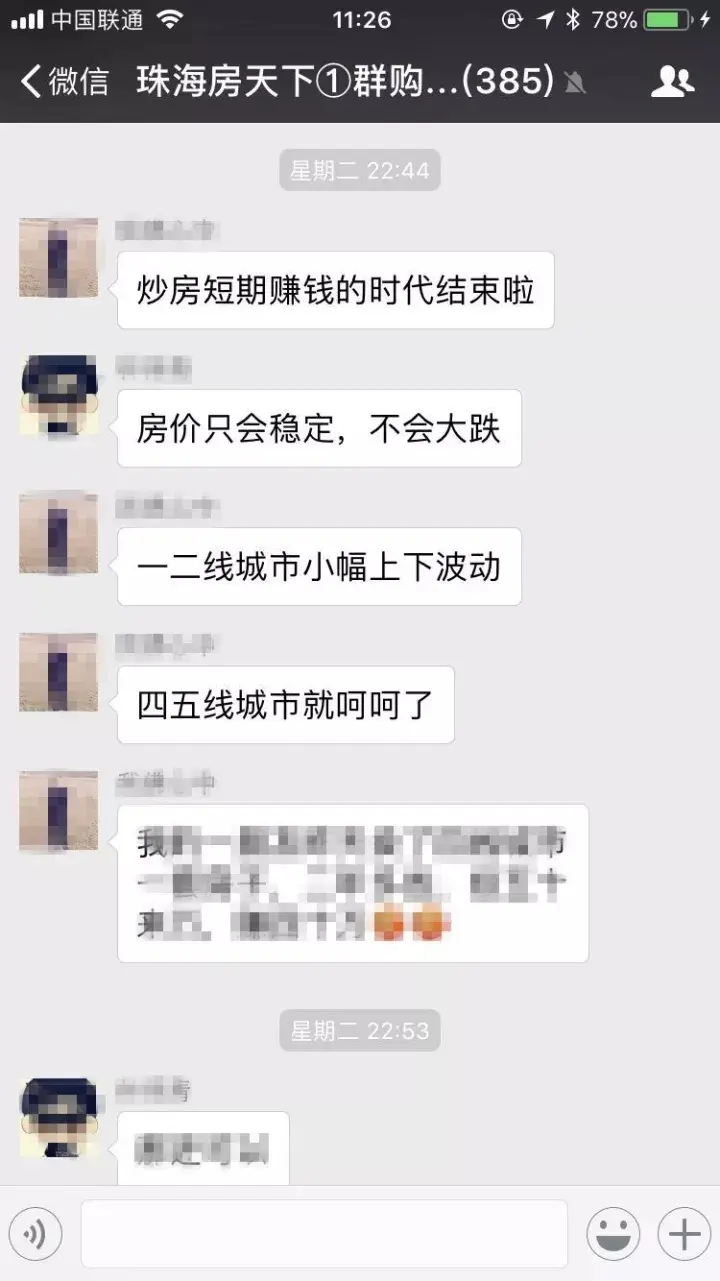Viewport: 720px width, 1281px height.
Task: Tap avatar beside 房价只会稳定,不会大跌
Action: [x=59, y=395]
